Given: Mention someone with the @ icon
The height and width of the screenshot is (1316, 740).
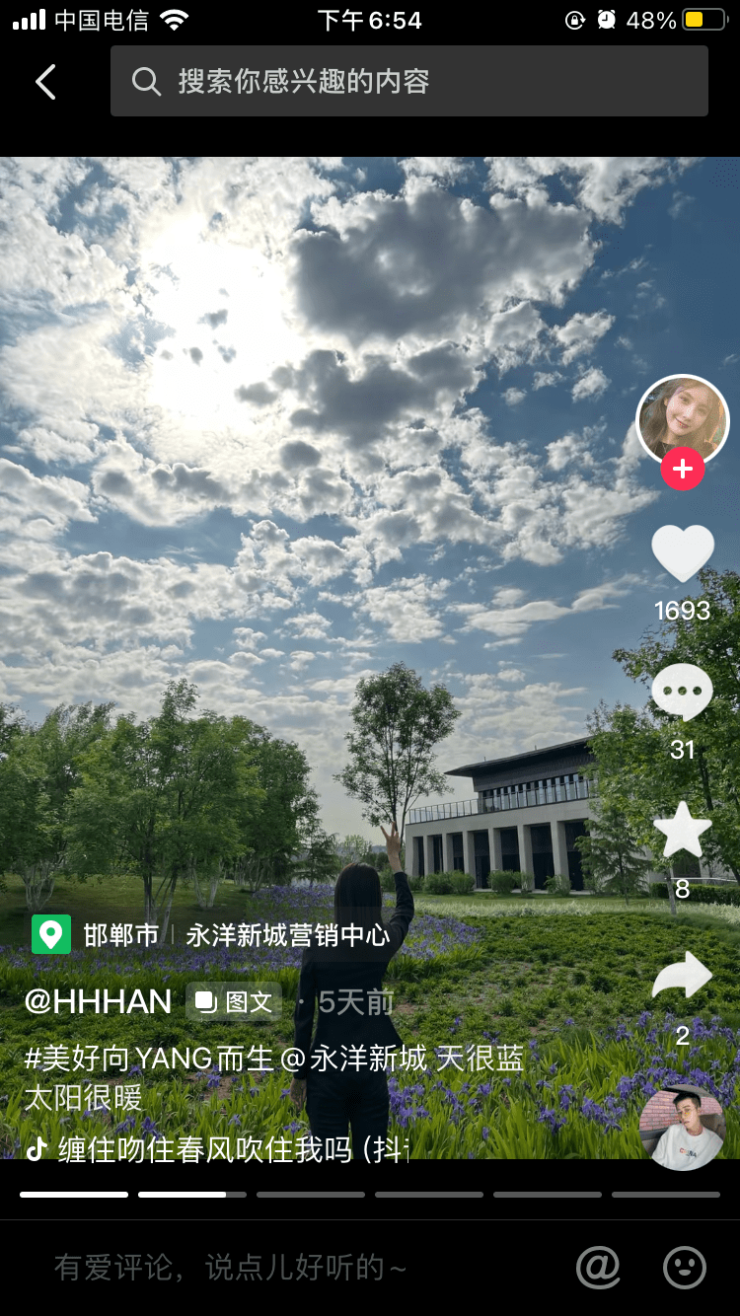Looking at the screenshot, I should pyautogui.click(x=598, y=1267).
